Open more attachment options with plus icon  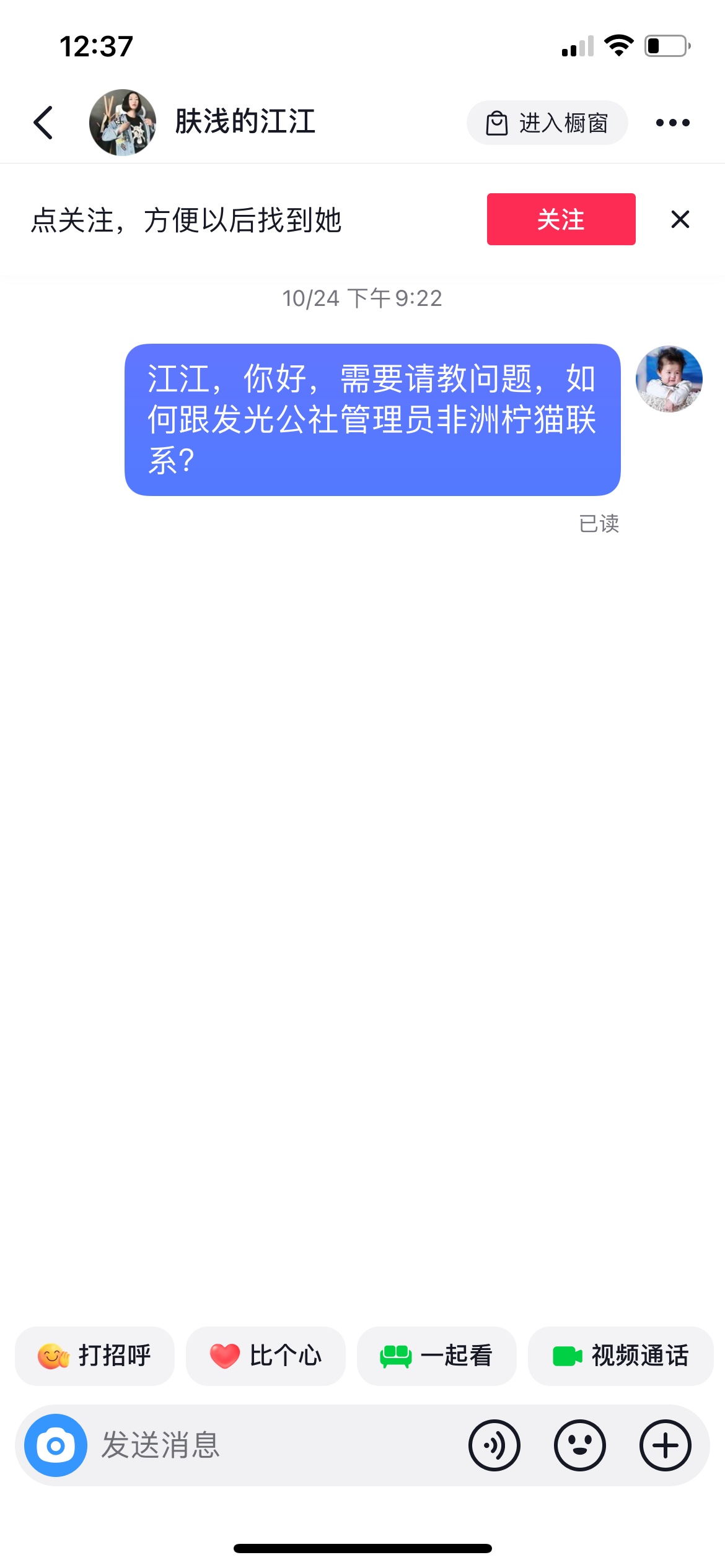(x=665, y=1445)
